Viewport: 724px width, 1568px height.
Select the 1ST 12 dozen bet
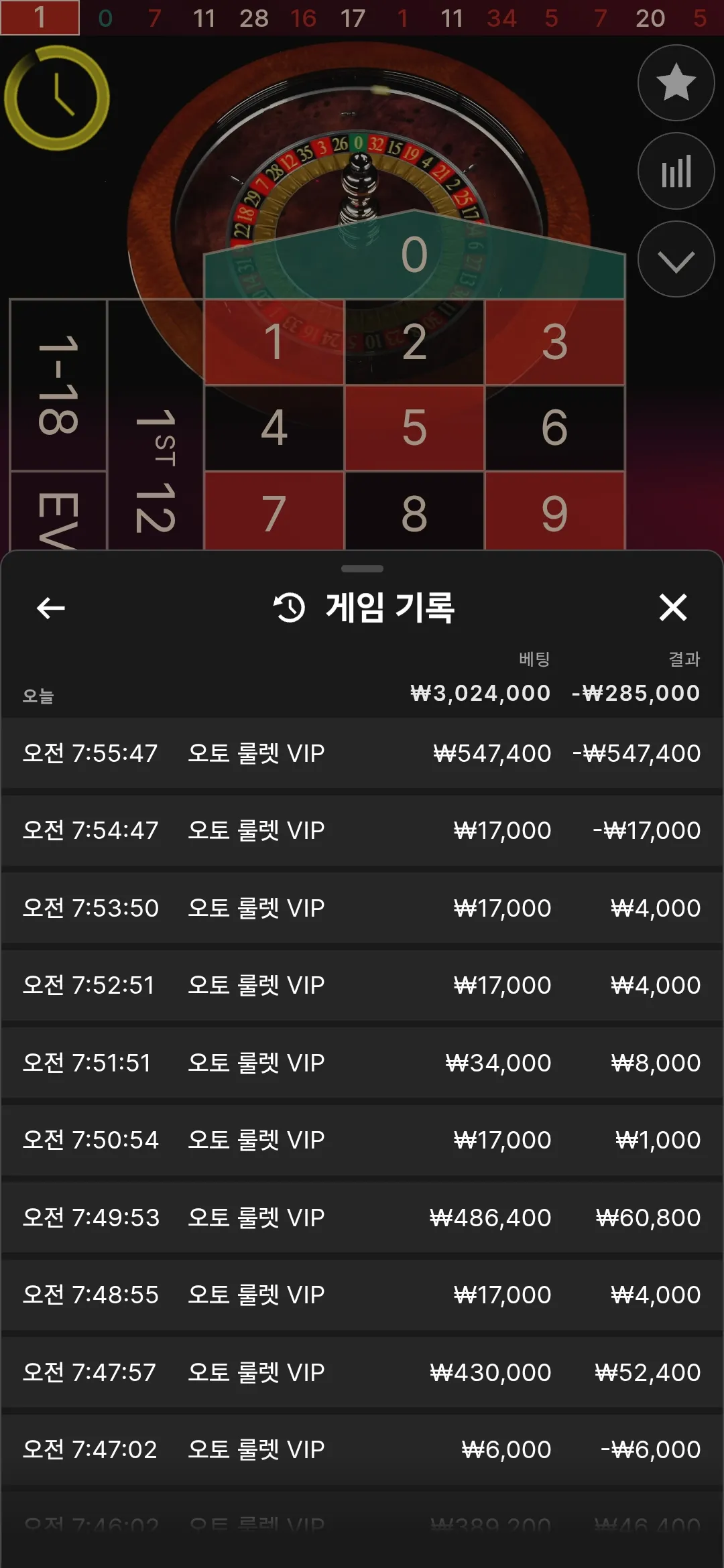(156, 425)
